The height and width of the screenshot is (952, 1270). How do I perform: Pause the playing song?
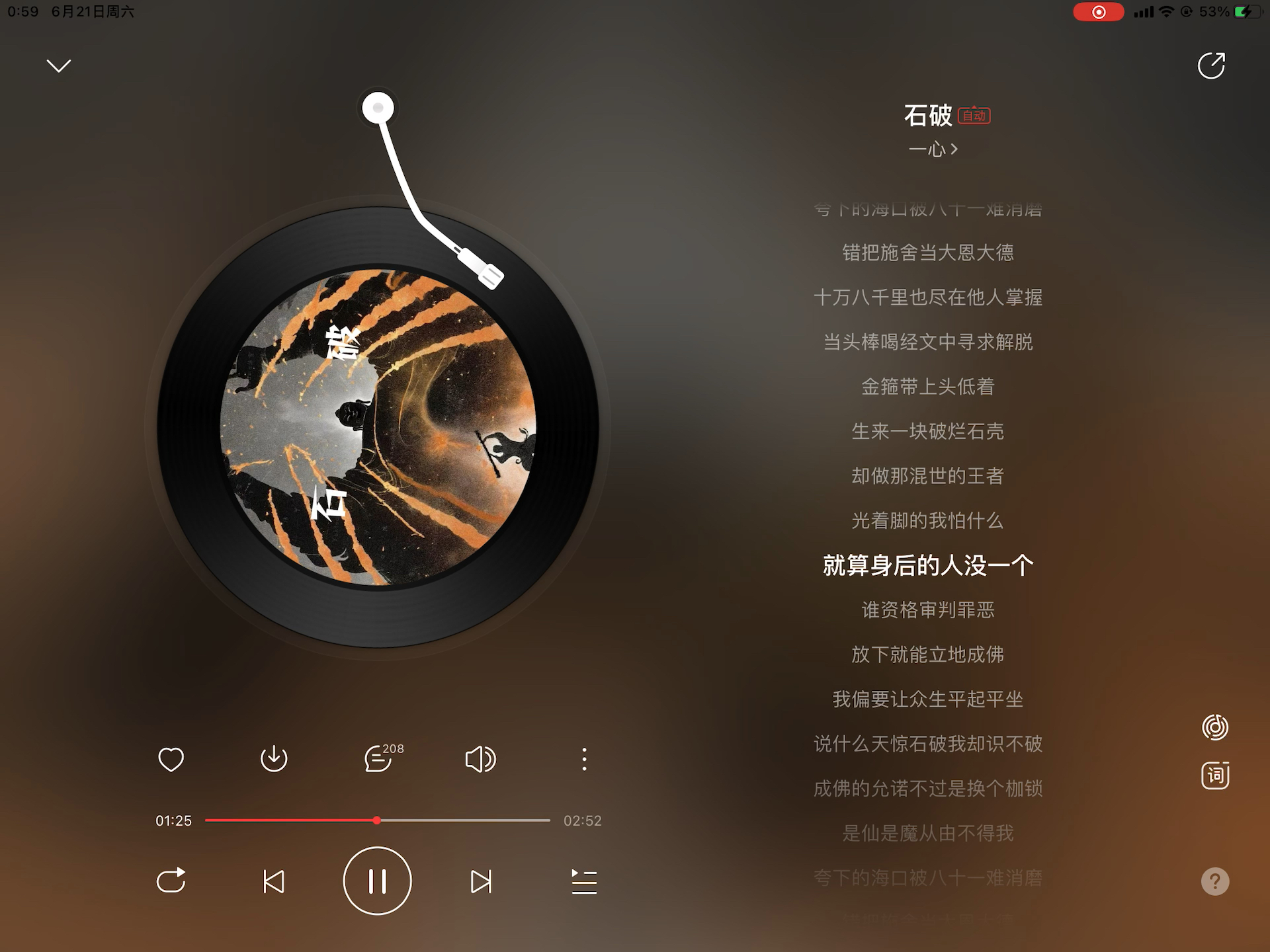(377, 881)
